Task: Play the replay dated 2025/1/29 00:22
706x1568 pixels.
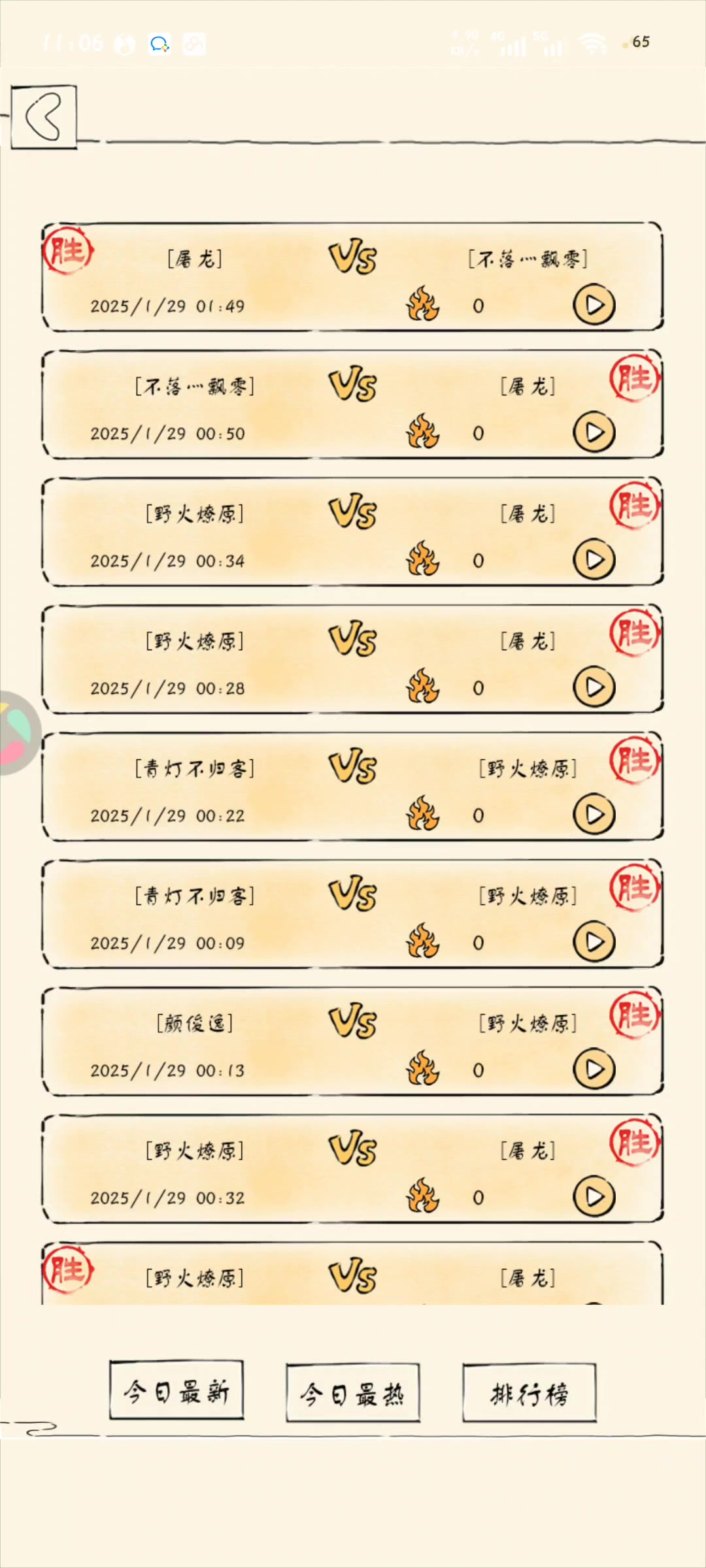Action: [594, 815]
